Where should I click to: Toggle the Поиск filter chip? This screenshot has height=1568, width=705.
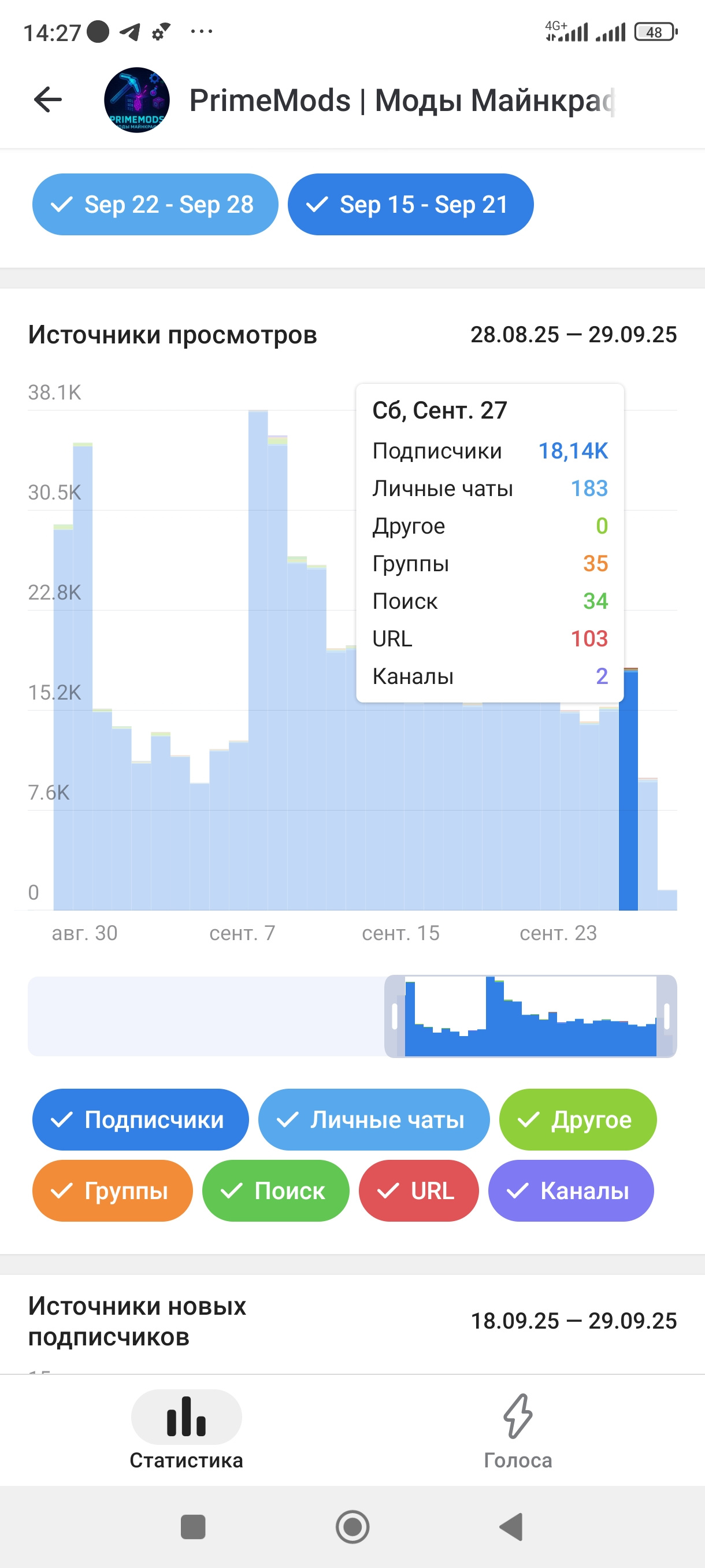pos(276,1190)
